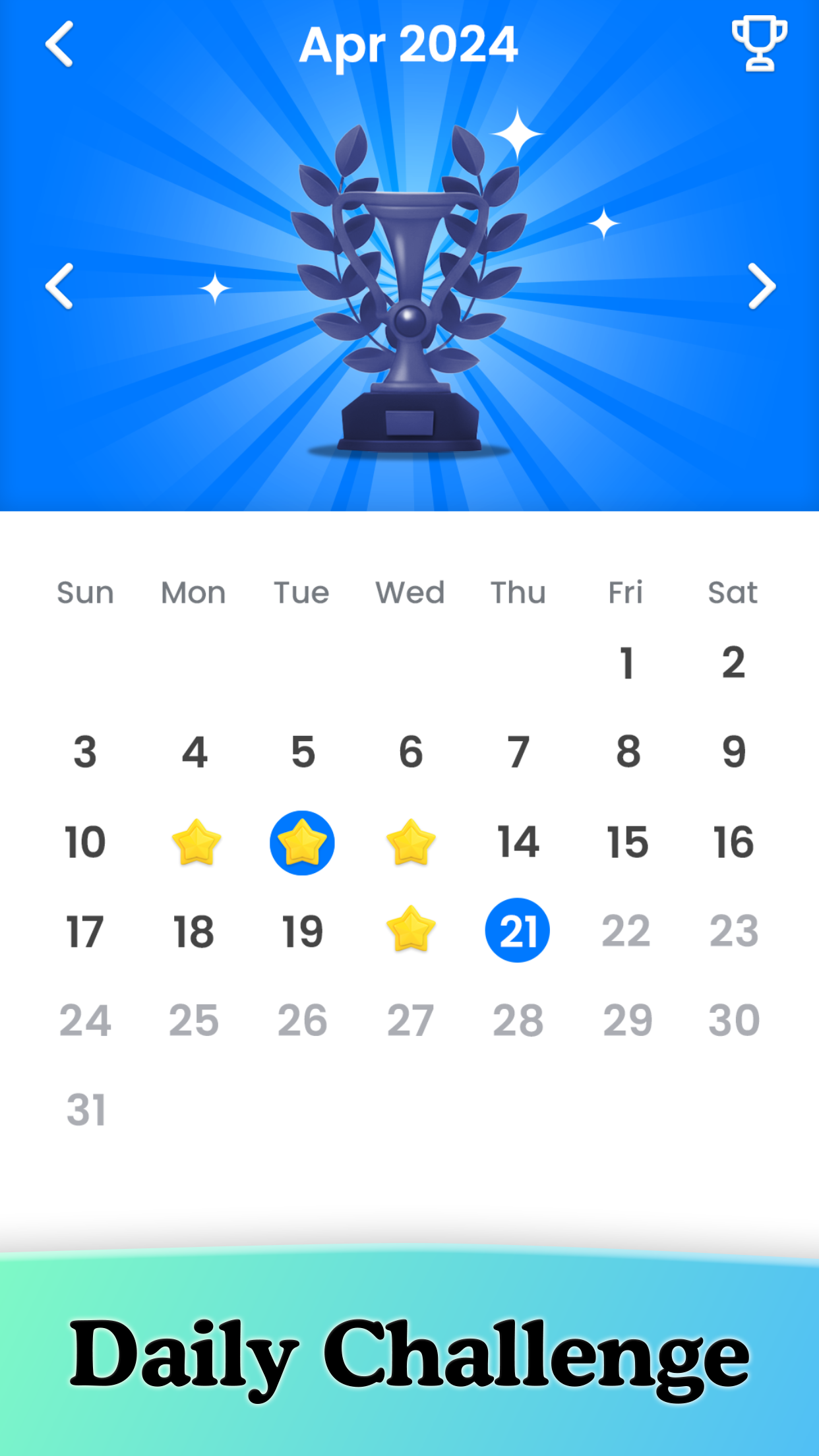Tap the star below day 6
The width and height of the screenshot is (819, 1456).
tap(410, 843)
